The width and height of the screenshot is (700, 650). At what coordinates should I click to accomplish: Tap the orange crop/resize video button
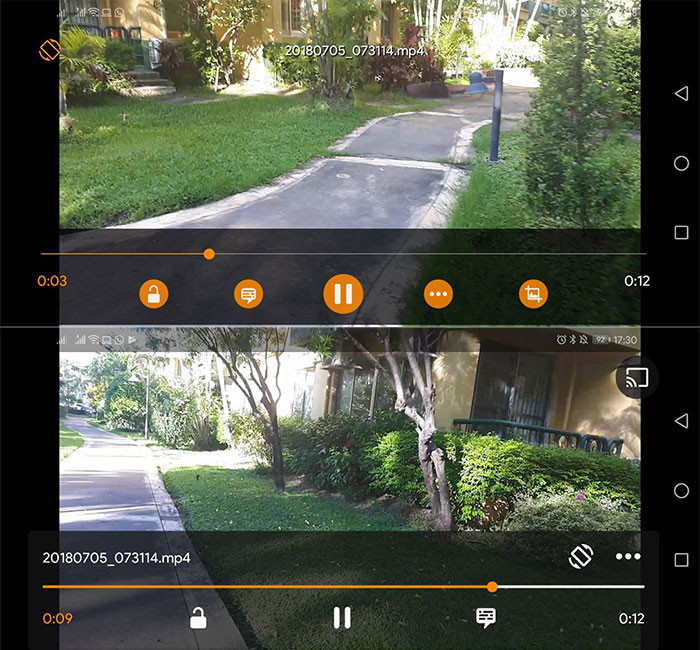534,293
